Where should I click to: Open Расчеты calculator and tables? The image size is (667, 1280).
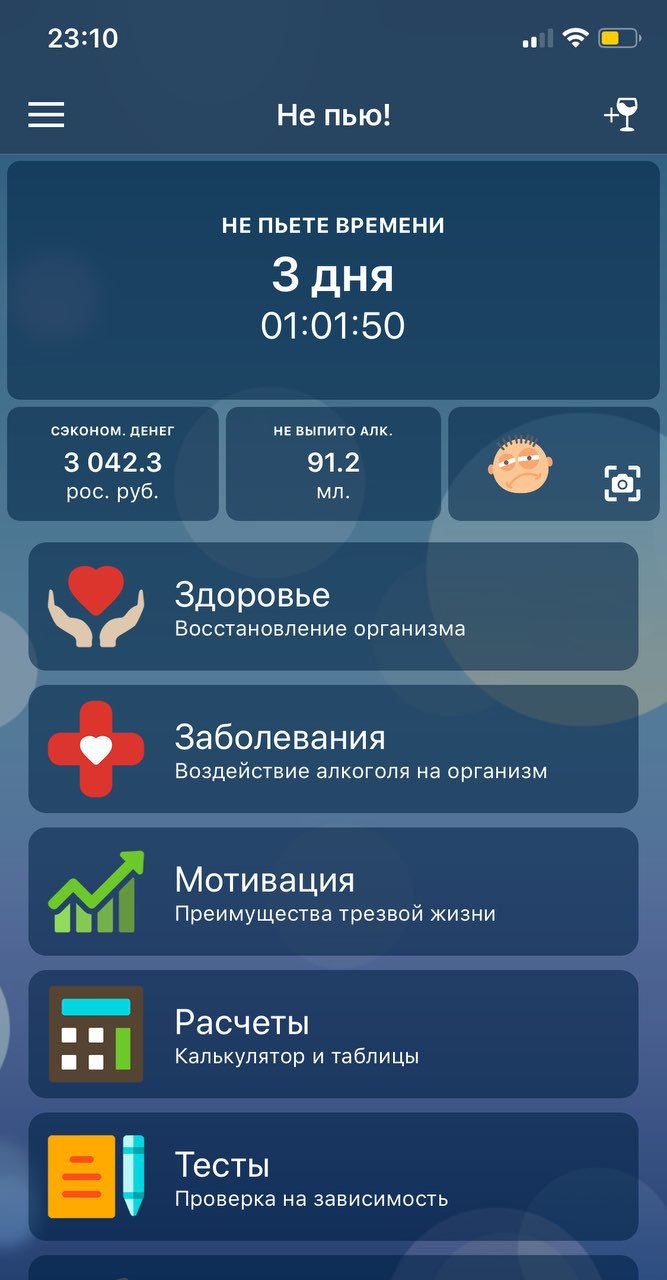tap(333, 1034)
